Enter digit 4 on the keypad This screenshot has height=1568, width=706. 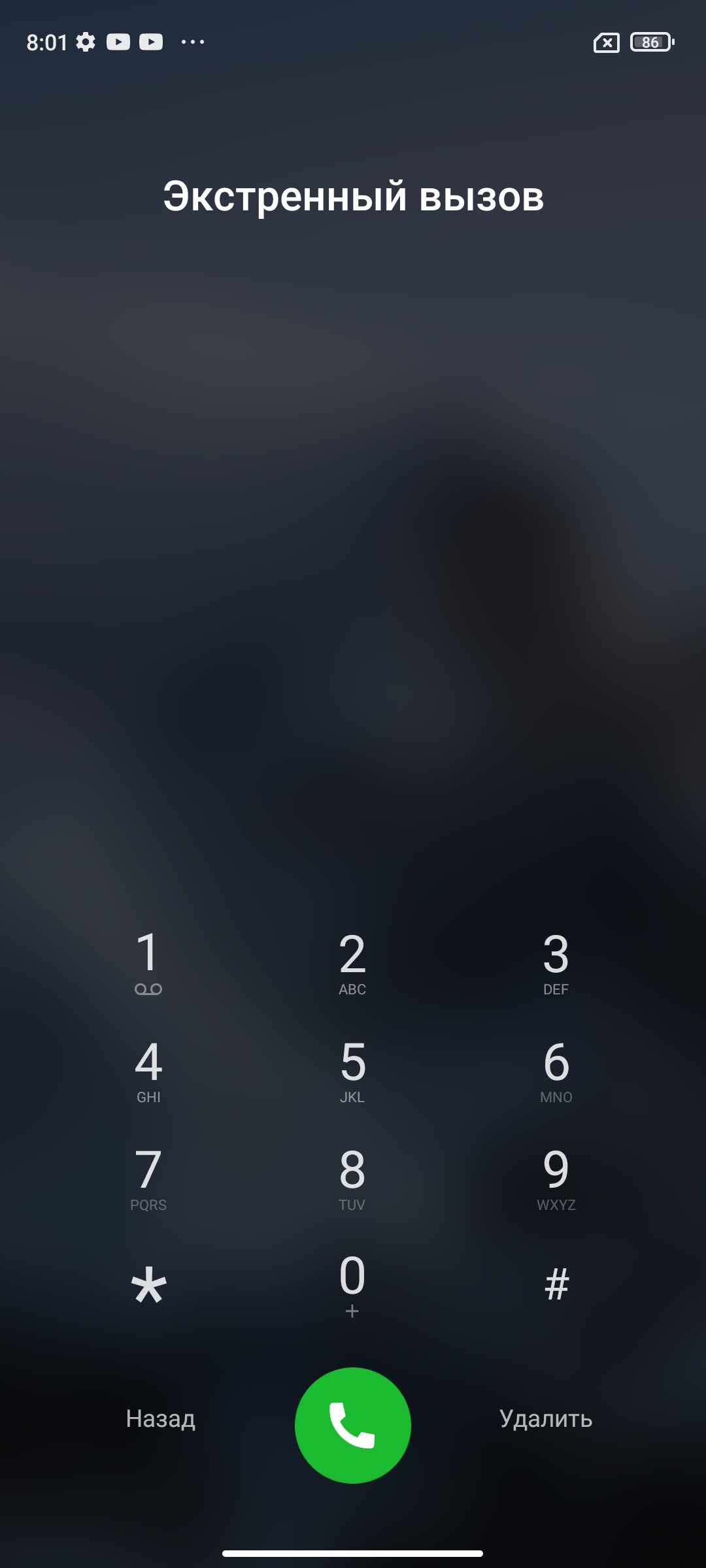148,1070
